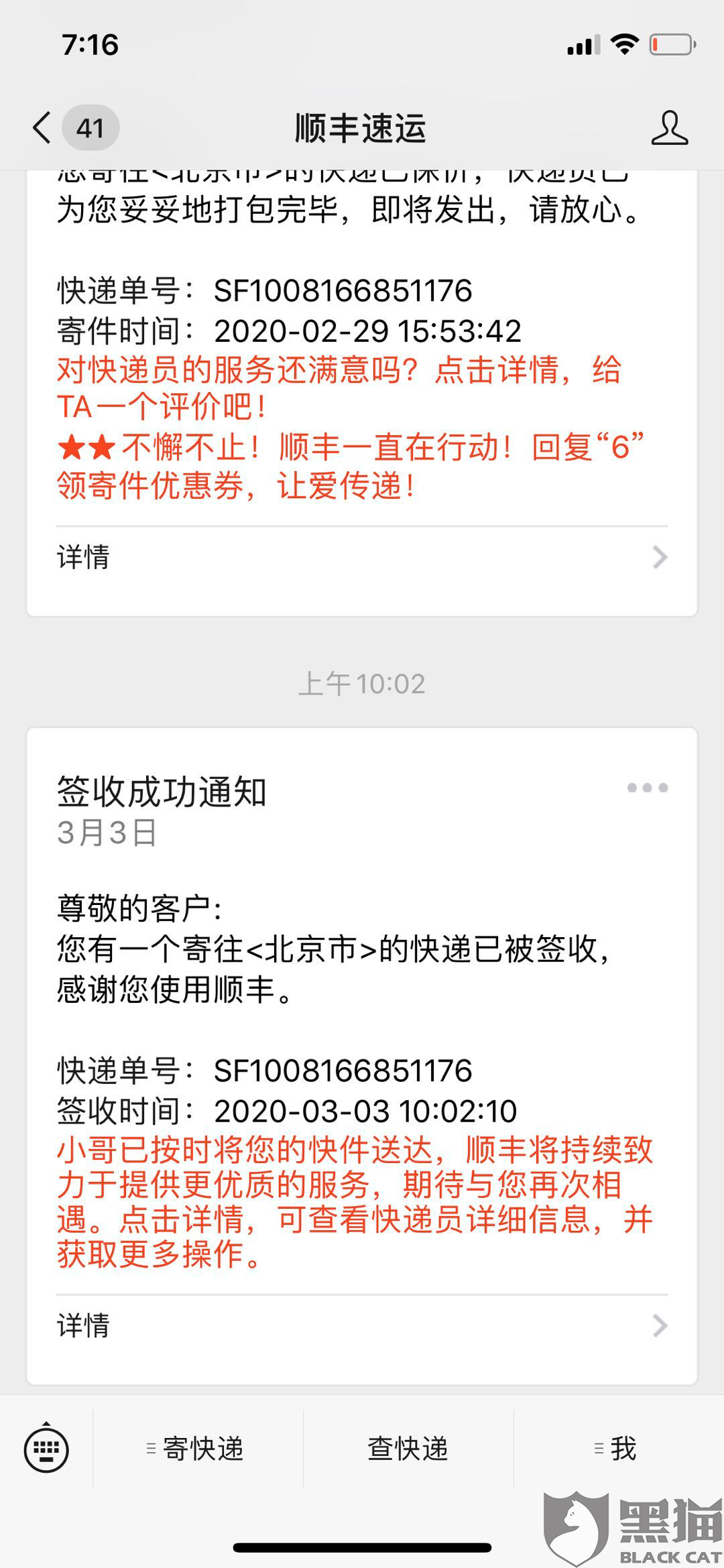Select the 查快递 menu
Viewport: 724px width, 1568px height.
pyautogui.click(x=408, y=1449)
